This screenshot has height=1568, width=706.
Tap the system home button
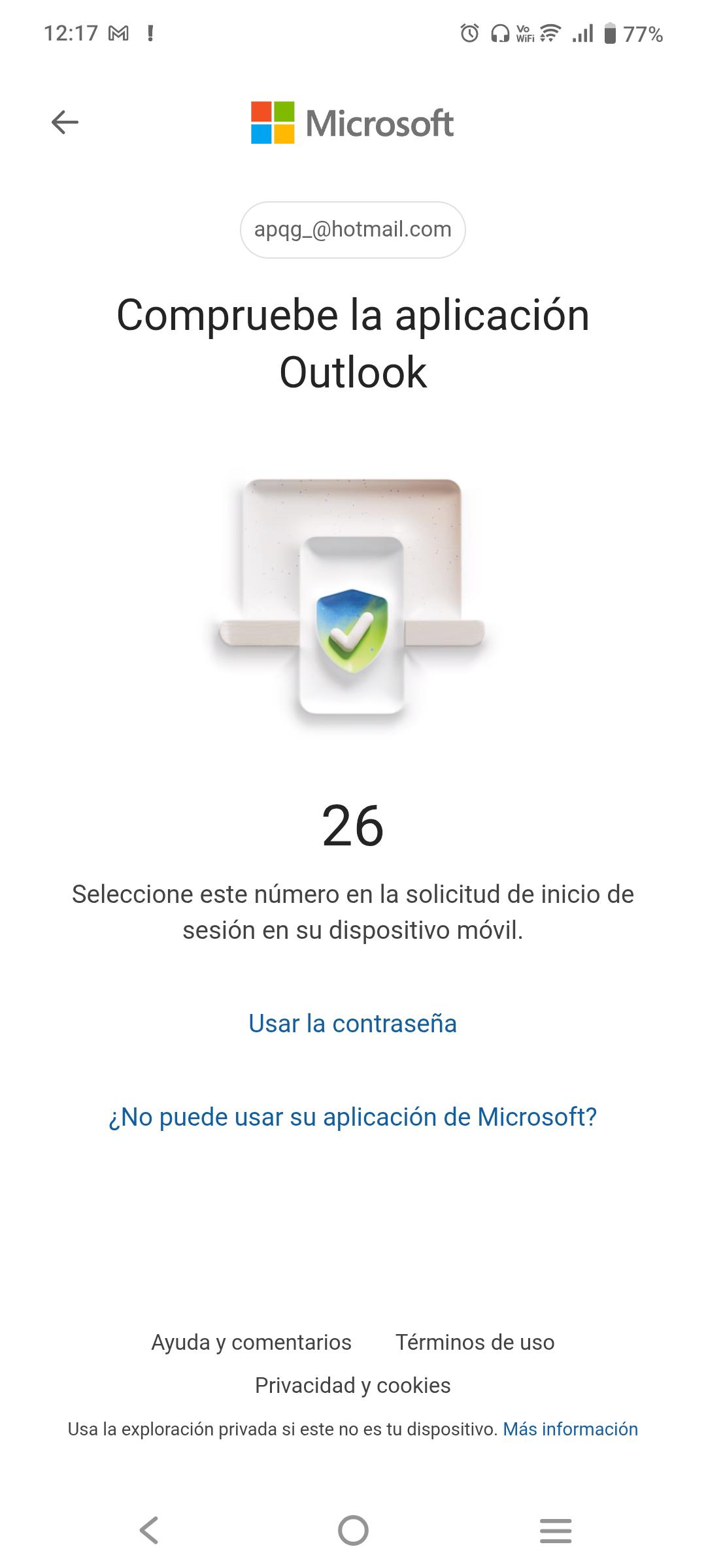point(353,1530)
